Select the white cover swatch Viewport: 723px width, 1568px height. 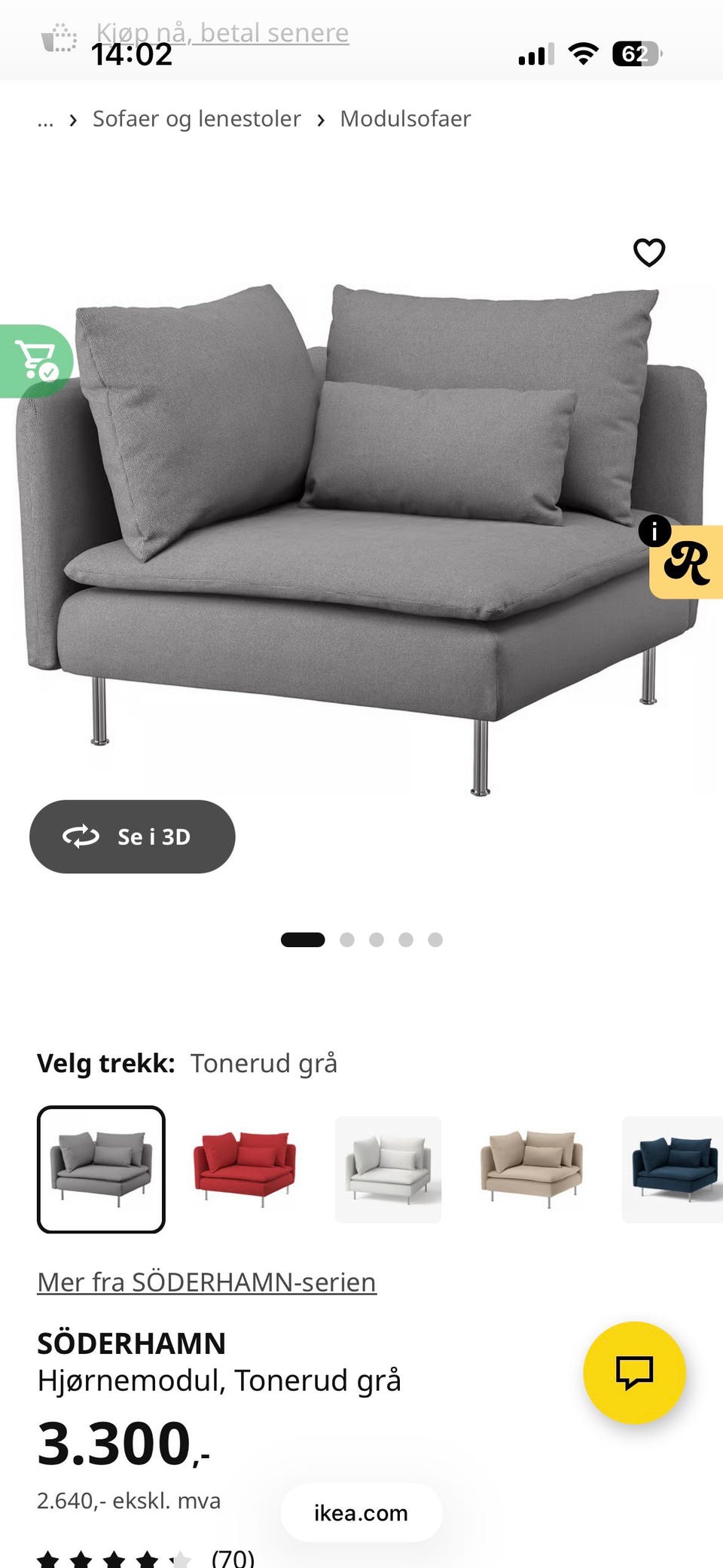[x=388, y=1169]
